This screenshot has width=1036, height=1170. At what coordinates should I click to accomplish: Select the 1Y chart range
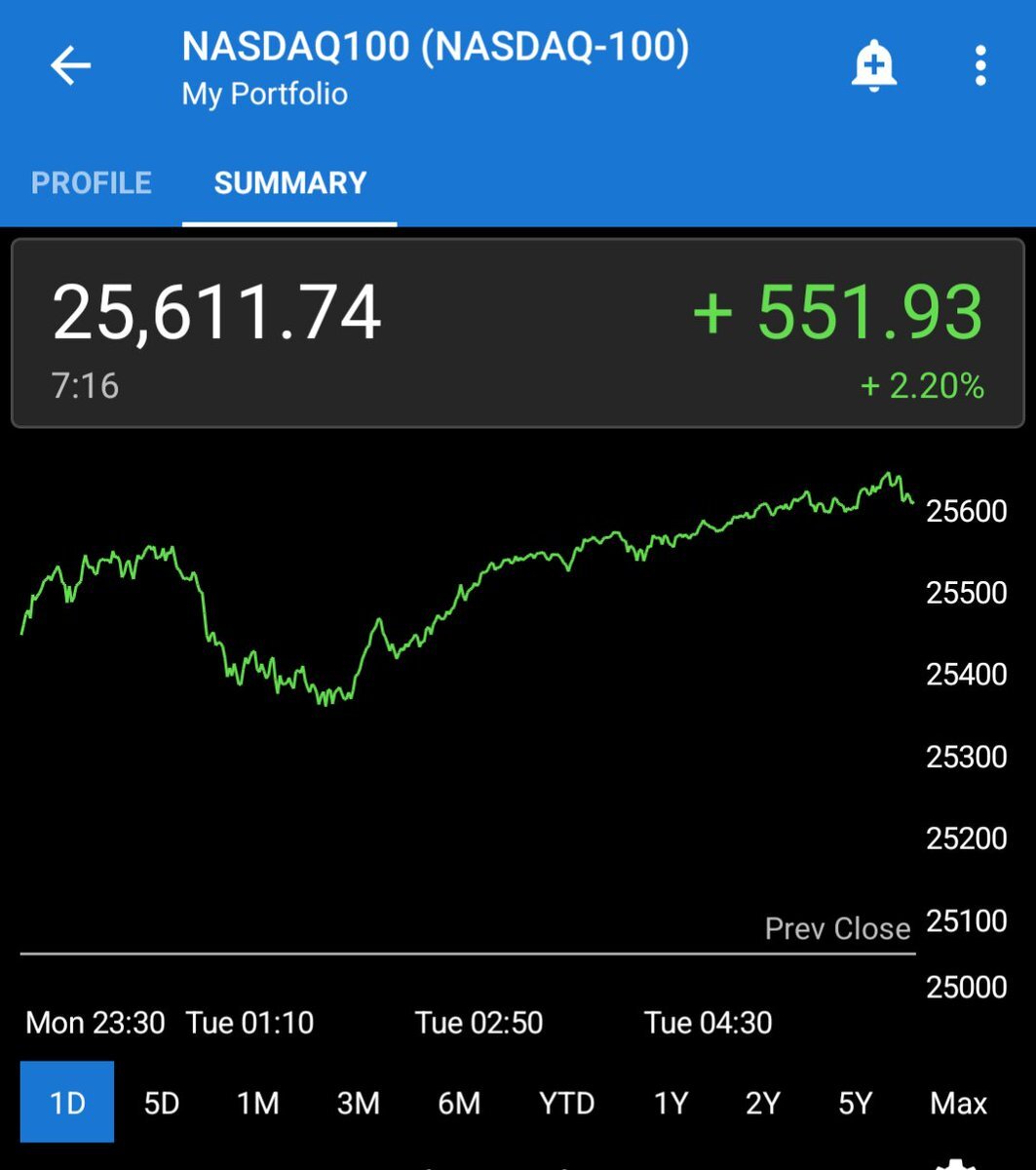pos(671,1103)
